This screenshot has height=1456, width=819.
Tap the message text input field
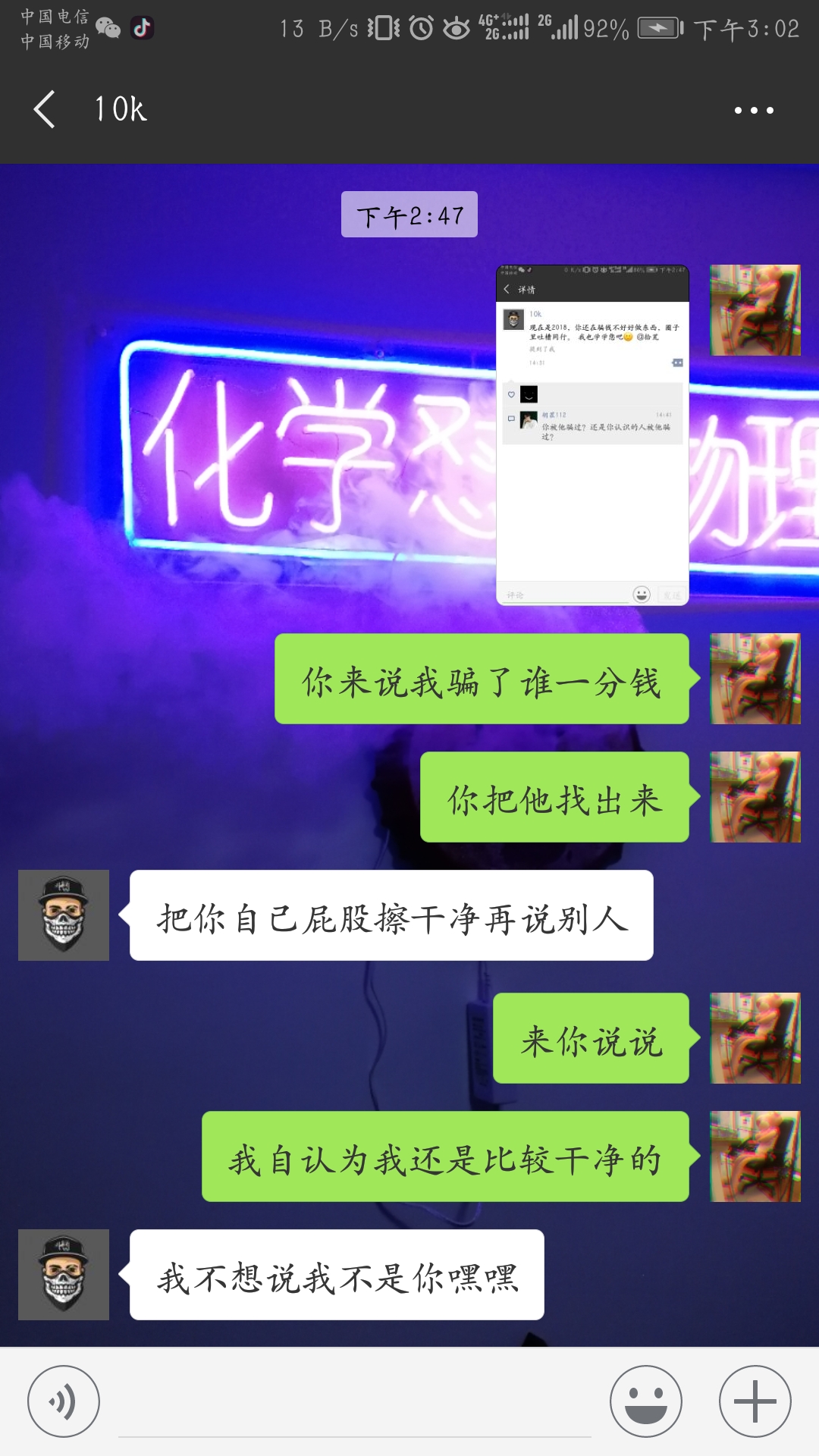(x=354, y=1410)
